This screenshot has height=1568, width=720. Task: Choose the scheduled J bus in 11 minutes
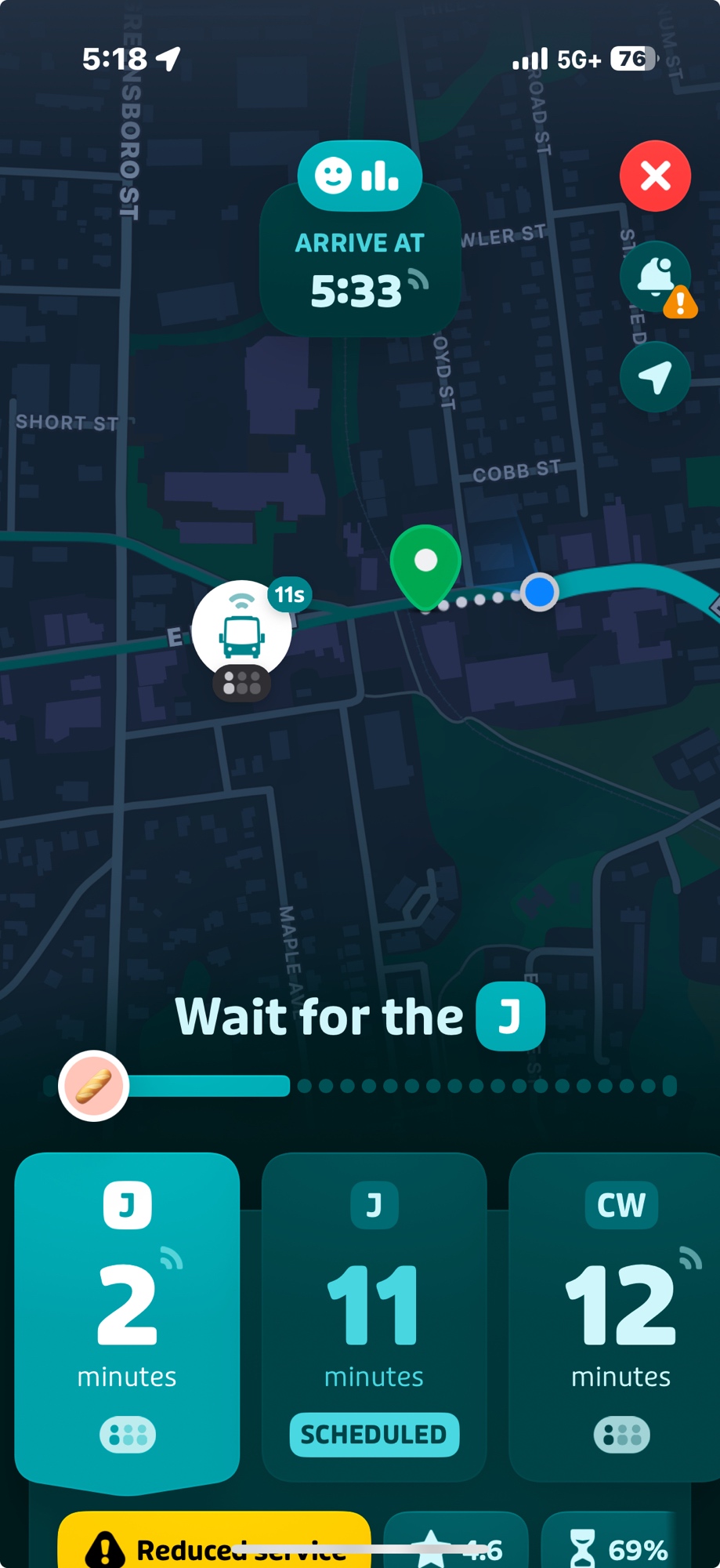tap(374, 1316)
